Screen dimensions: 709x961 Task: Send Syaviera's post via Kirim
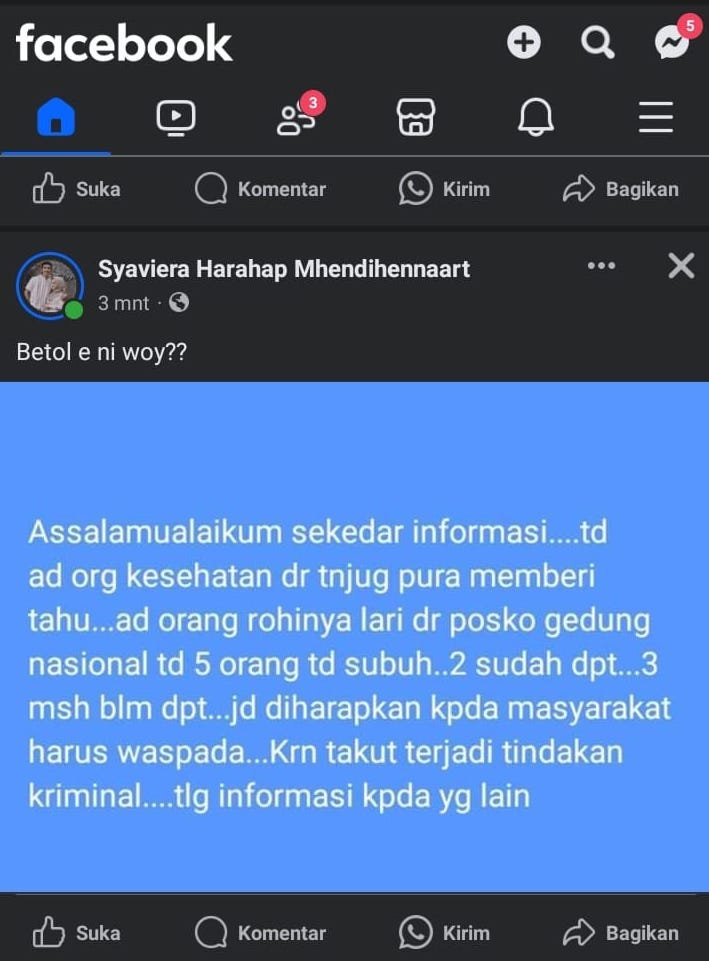(444, 933)
